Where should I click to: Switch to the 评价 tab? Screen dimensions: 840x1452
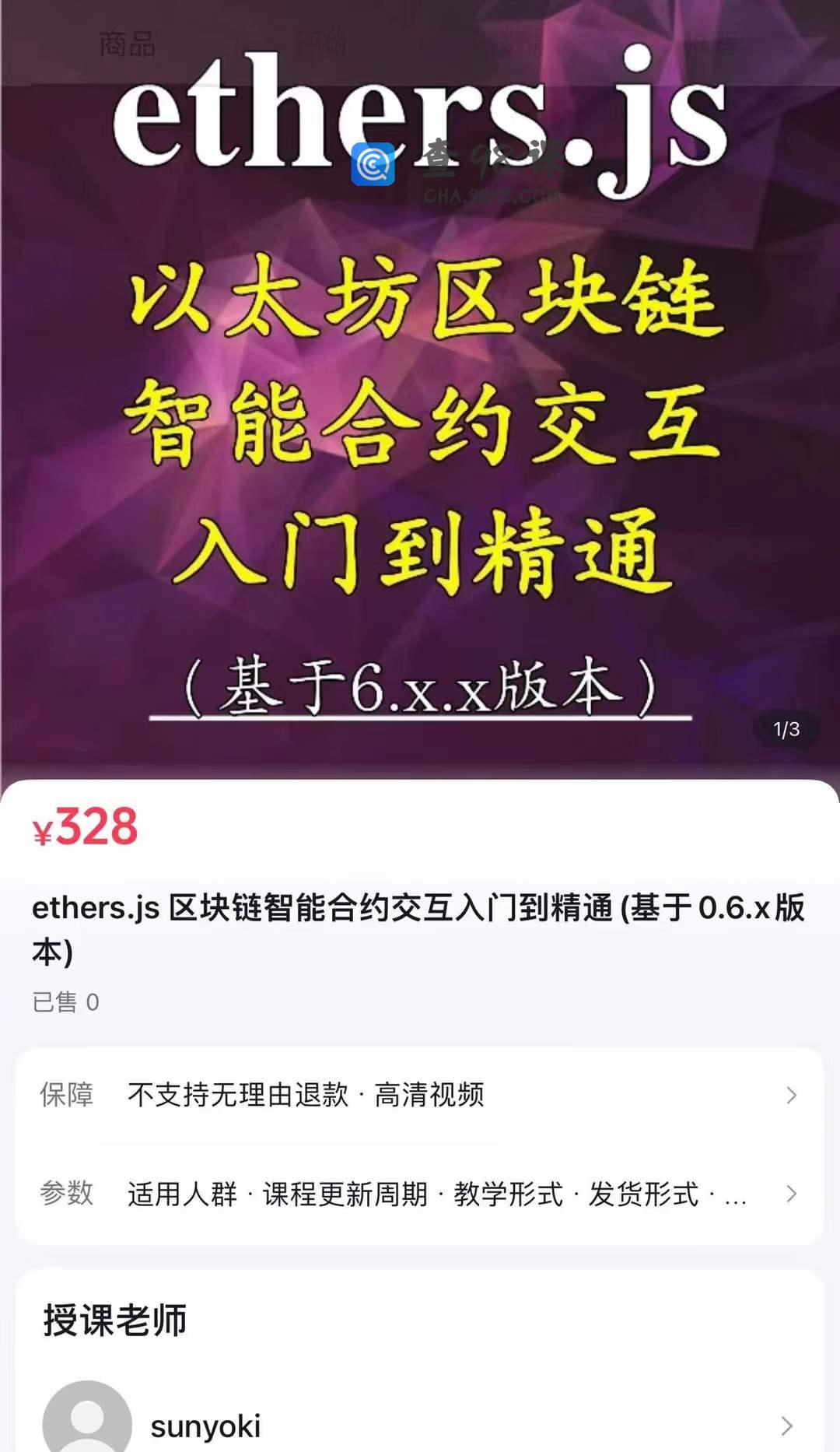click(322, 43)
